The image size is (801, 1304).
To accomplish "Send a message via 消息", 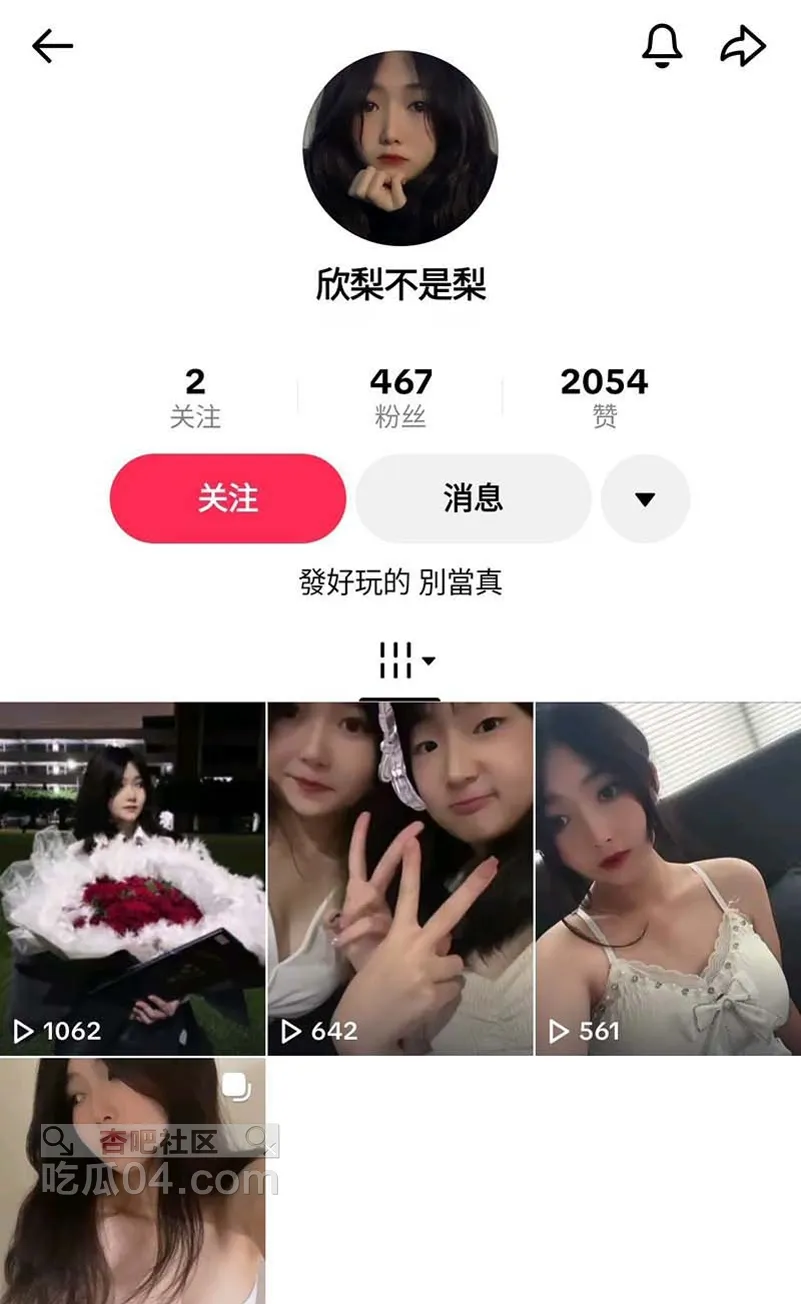I will 473,498.
